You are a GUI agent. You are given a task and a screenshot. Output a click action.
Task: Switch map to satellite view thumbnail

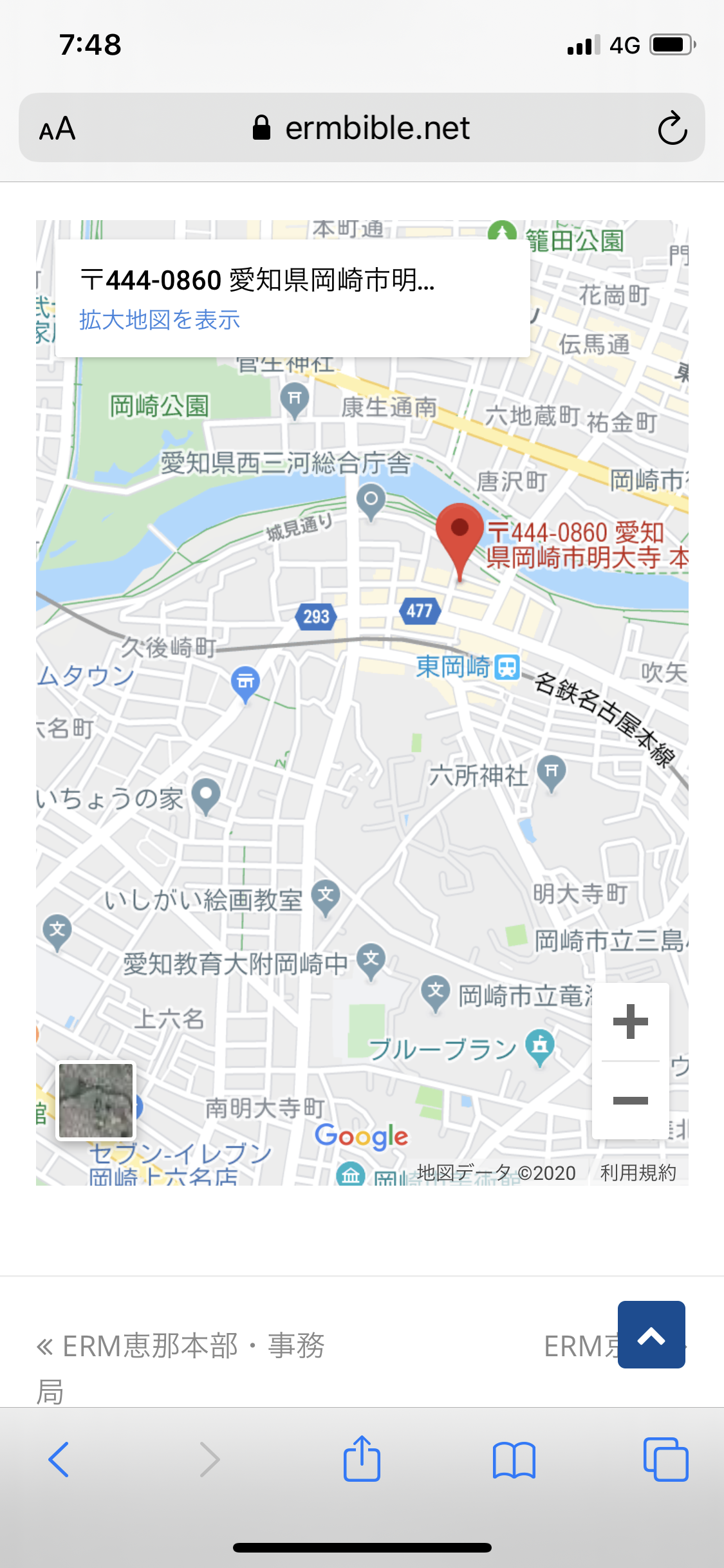96,1100
